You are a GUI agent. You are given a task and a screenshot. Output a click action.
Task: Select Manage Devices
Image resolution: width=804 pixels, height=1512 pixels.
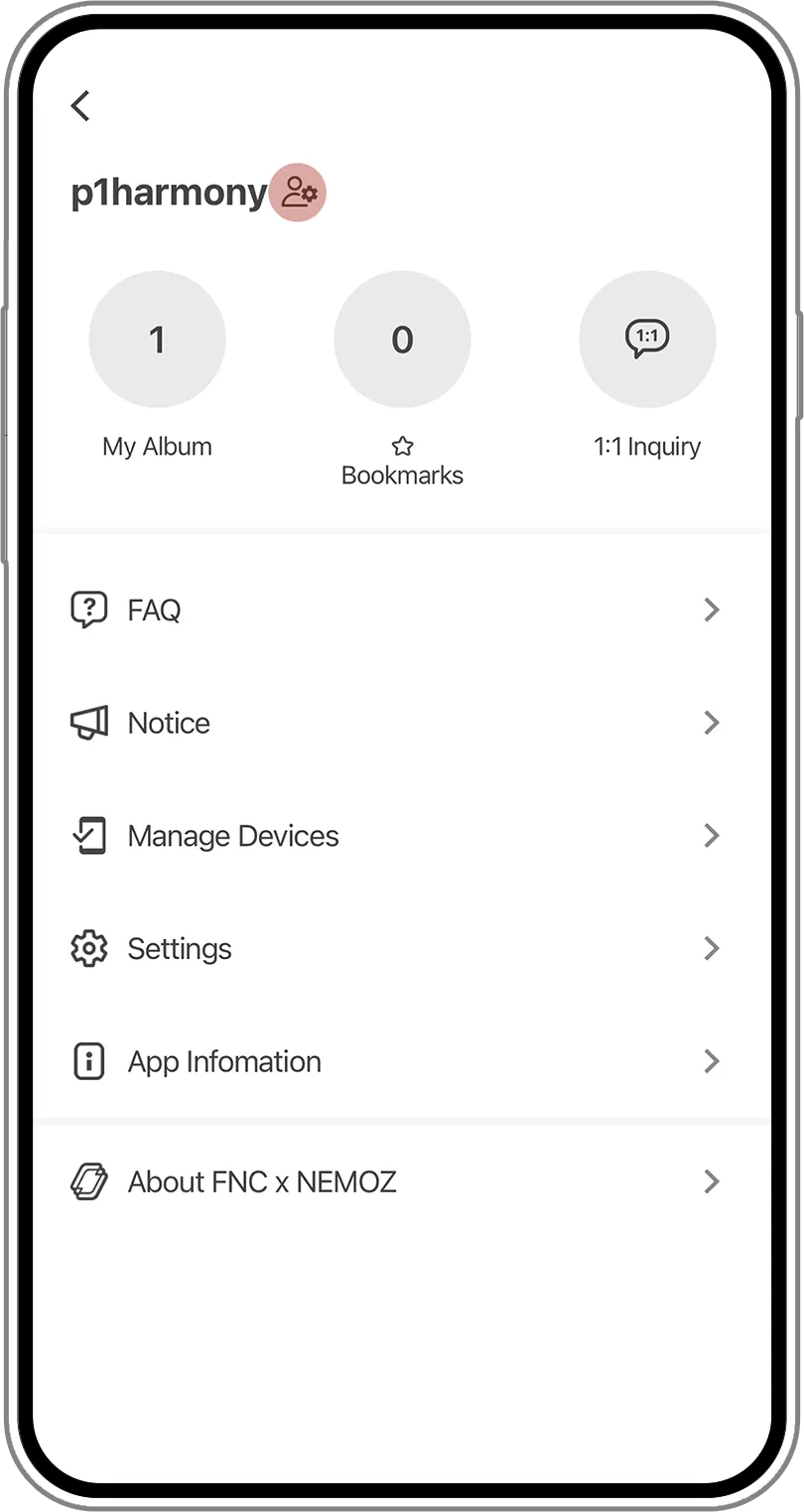397,836
